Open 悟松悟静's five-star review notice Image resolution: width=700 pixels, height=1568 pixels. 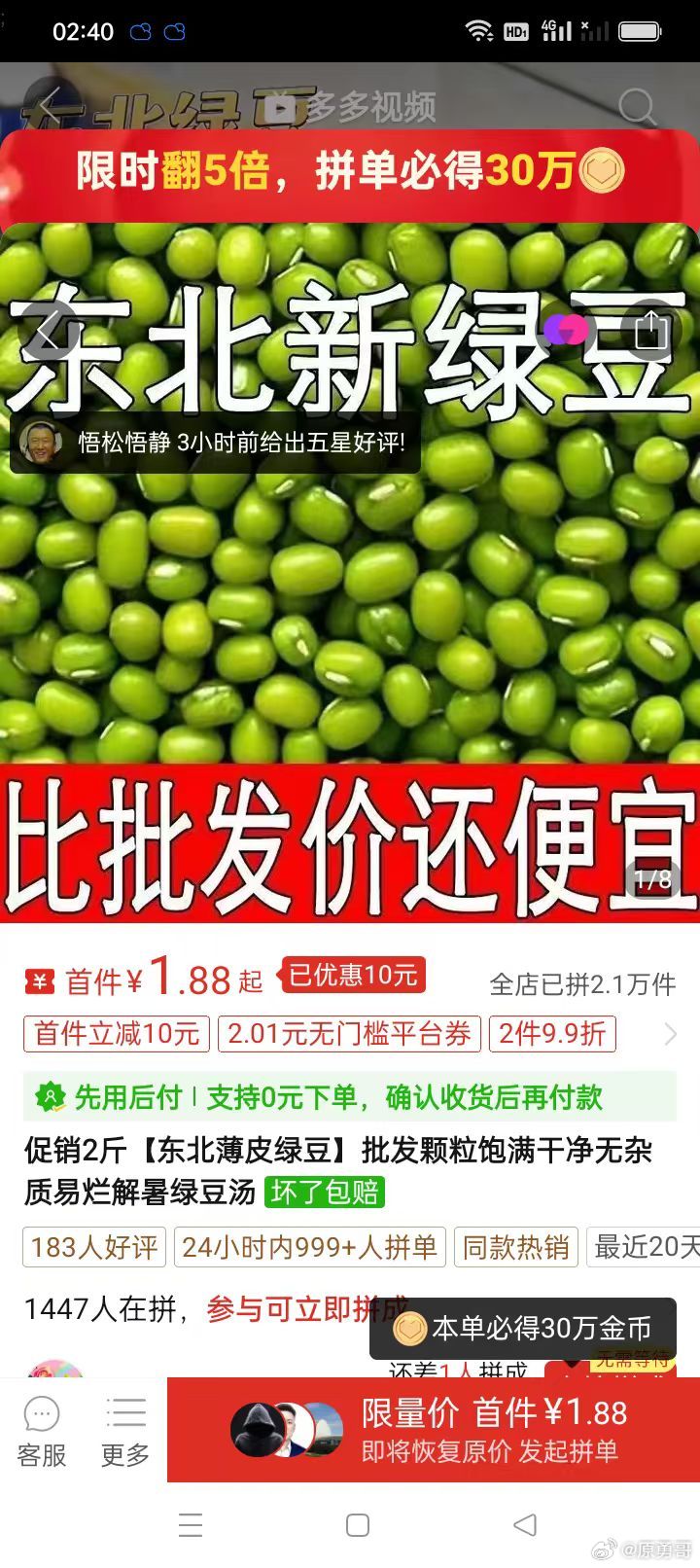(x=215, y=444)
